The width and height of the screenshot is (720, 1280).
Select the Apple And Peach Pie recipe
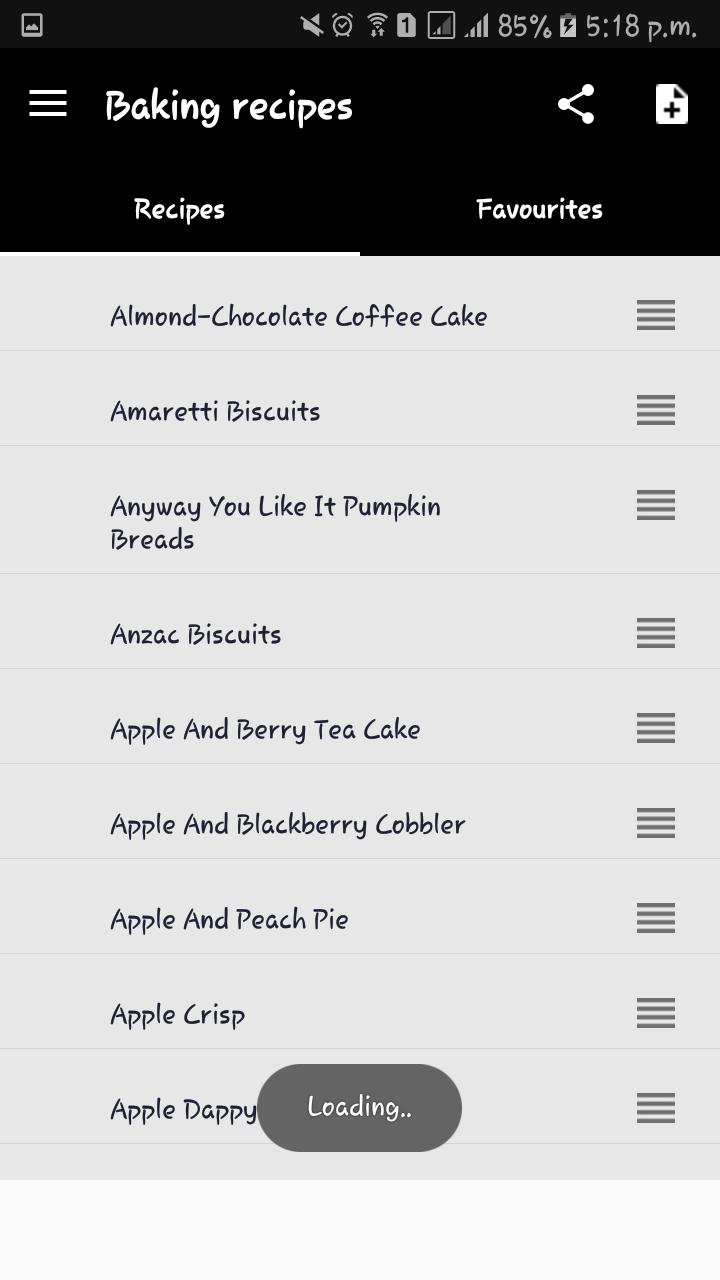[228, 918]
